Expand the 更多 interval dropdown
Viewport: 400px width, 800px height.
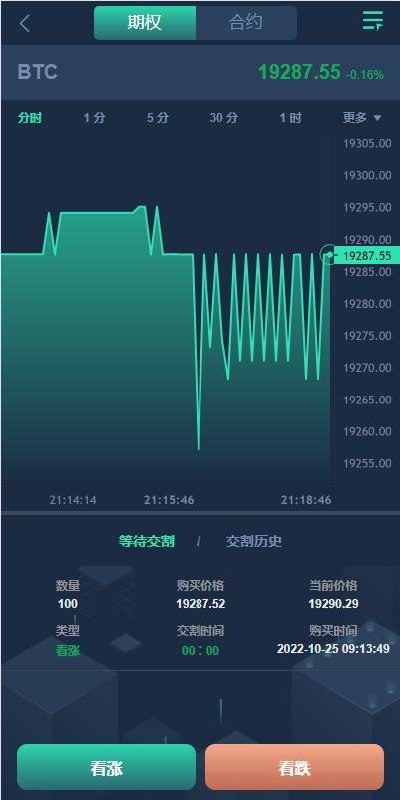tap(362, 118)
